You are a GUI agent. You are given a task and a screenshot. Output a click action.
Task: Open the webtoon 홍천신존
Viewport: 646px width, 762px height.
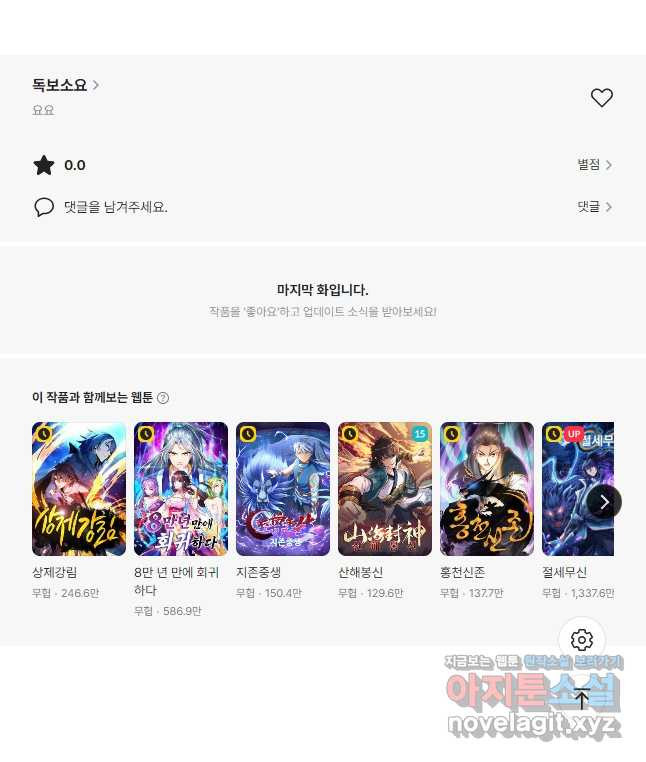[x=487, y=489]
